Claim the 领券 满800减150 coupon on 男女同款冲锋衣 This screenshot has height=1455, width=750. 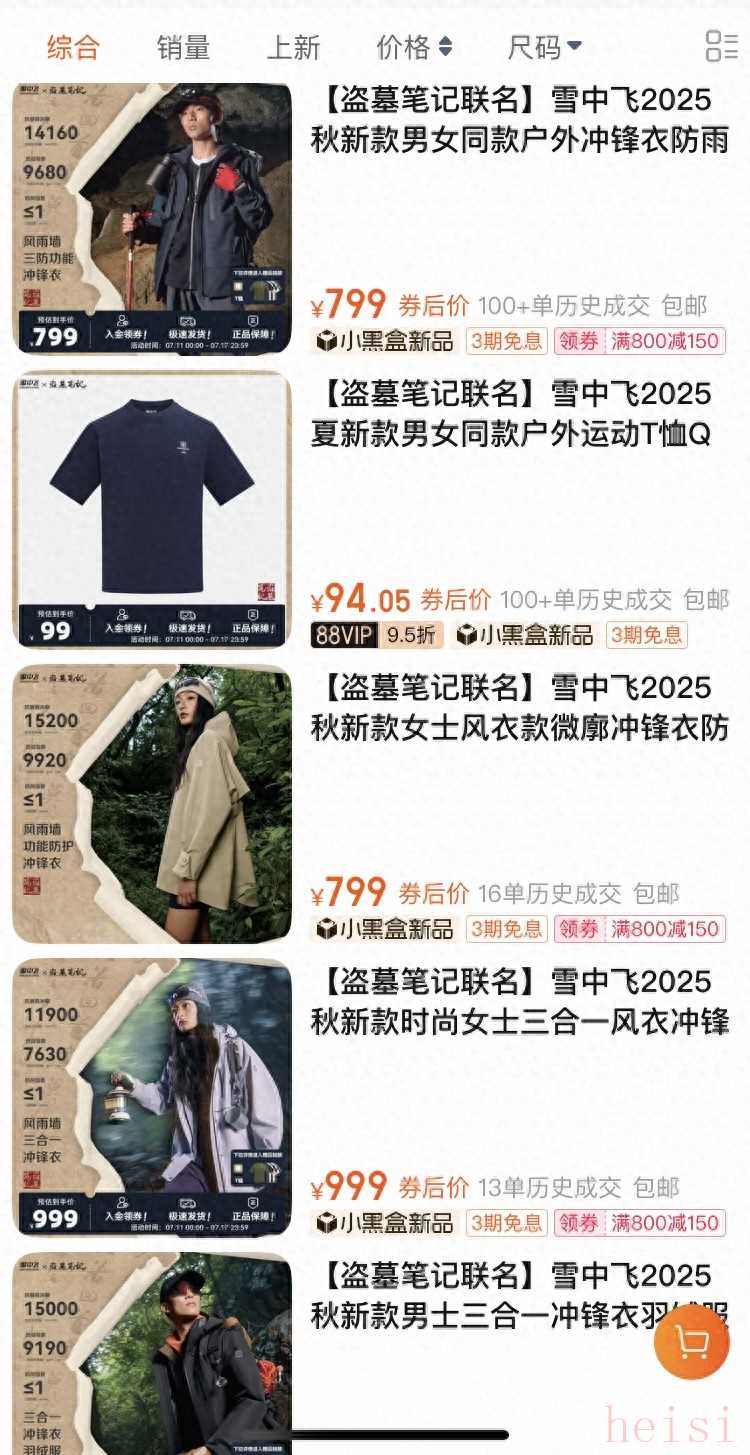[x=640, y=341]
